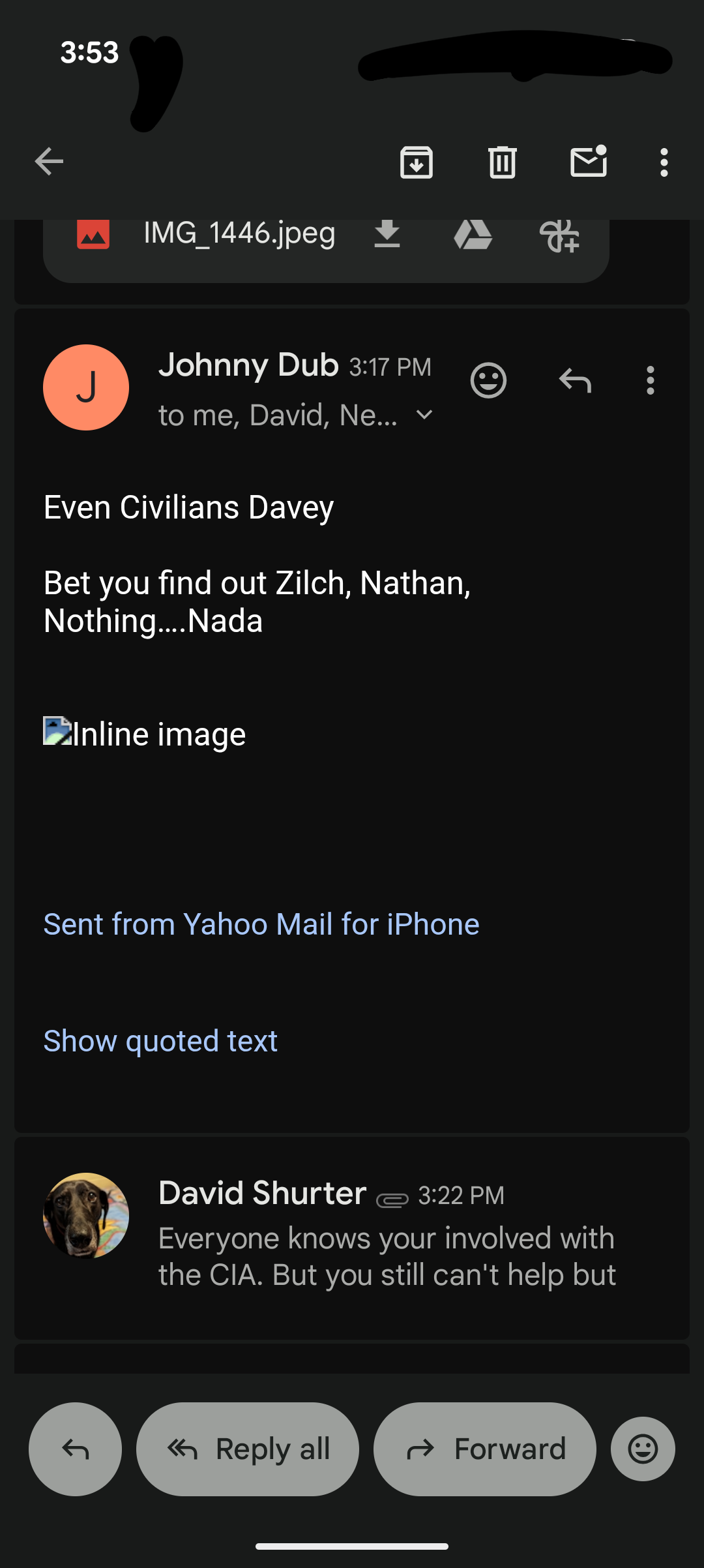Reply to Johnny Dub's message

pyautogui.click(x=575, y=380)
